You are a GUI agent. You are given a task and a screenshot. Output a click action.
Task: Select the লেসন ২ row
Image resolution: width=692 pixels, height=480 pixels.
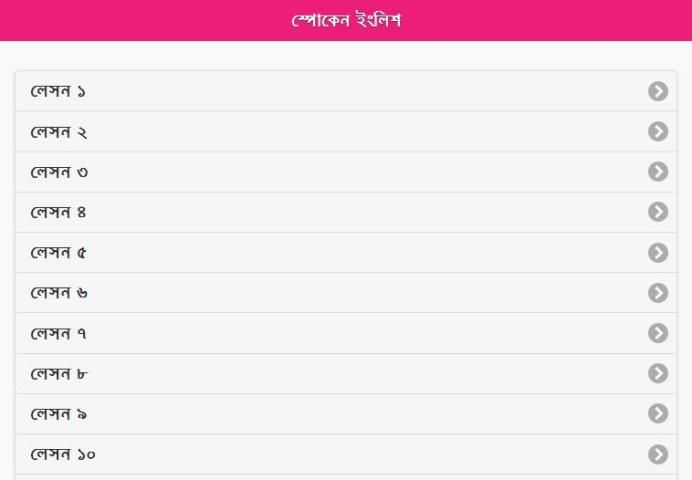345,131
